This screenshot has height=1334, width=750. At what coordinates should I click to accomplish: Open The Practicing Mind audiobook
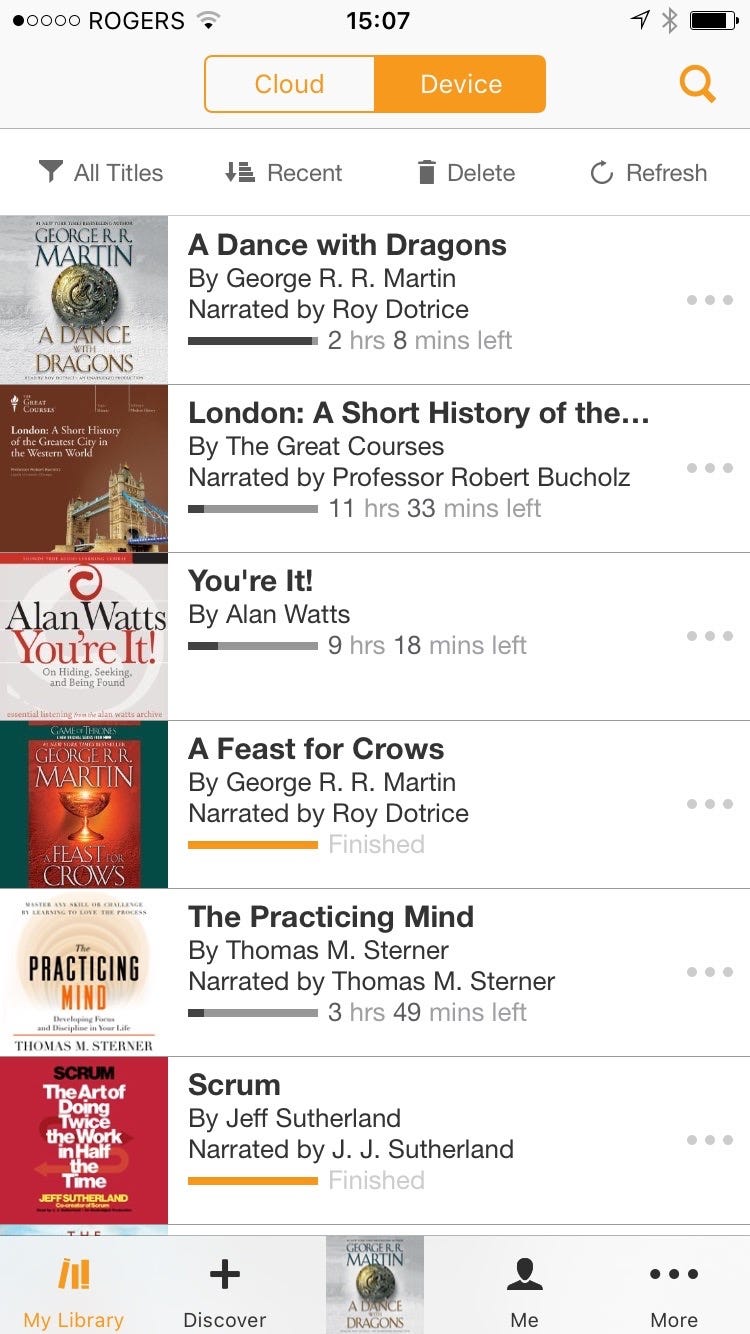[331, 918]
